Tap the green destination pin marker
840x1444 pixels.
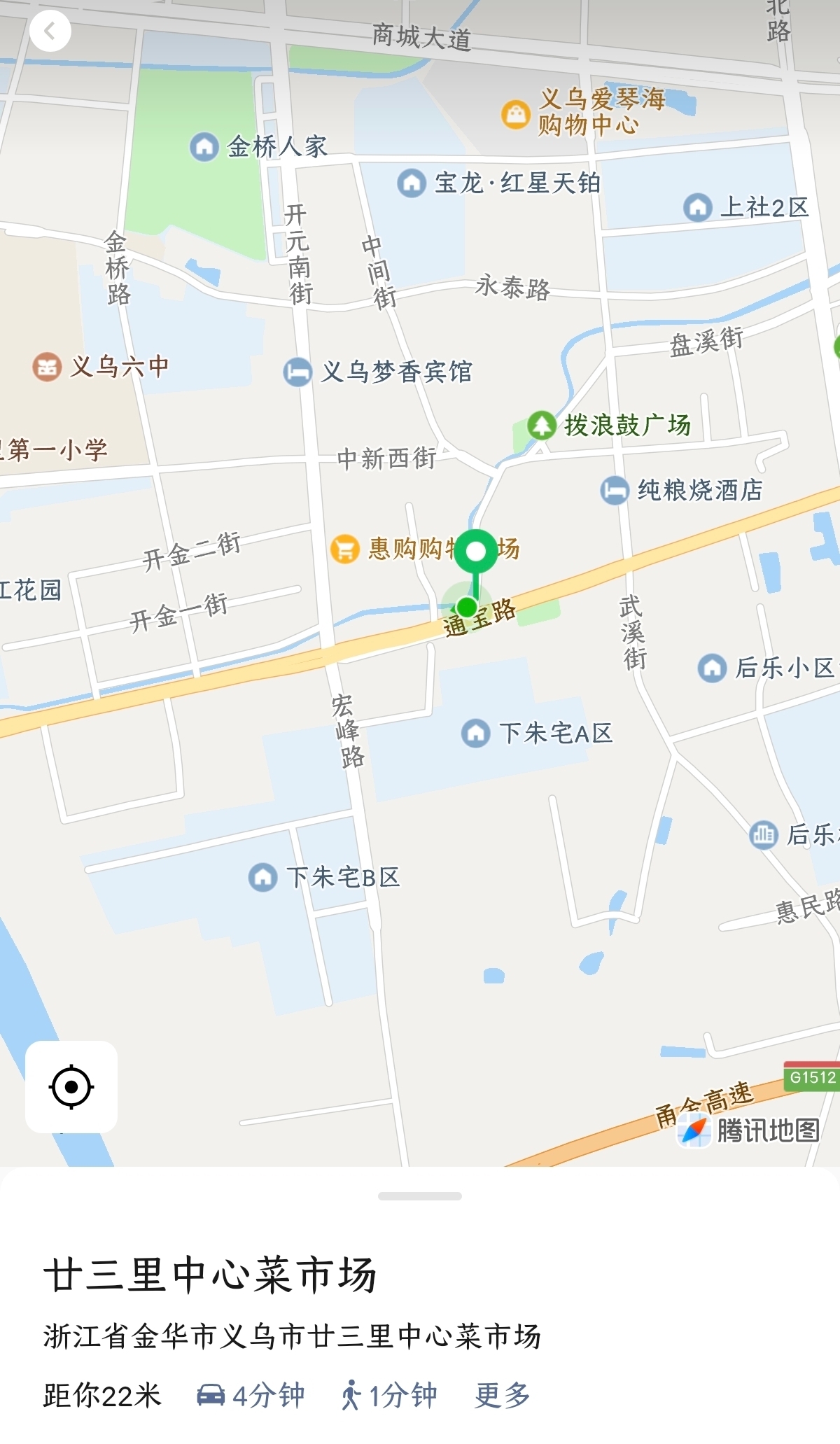[476, 552]
